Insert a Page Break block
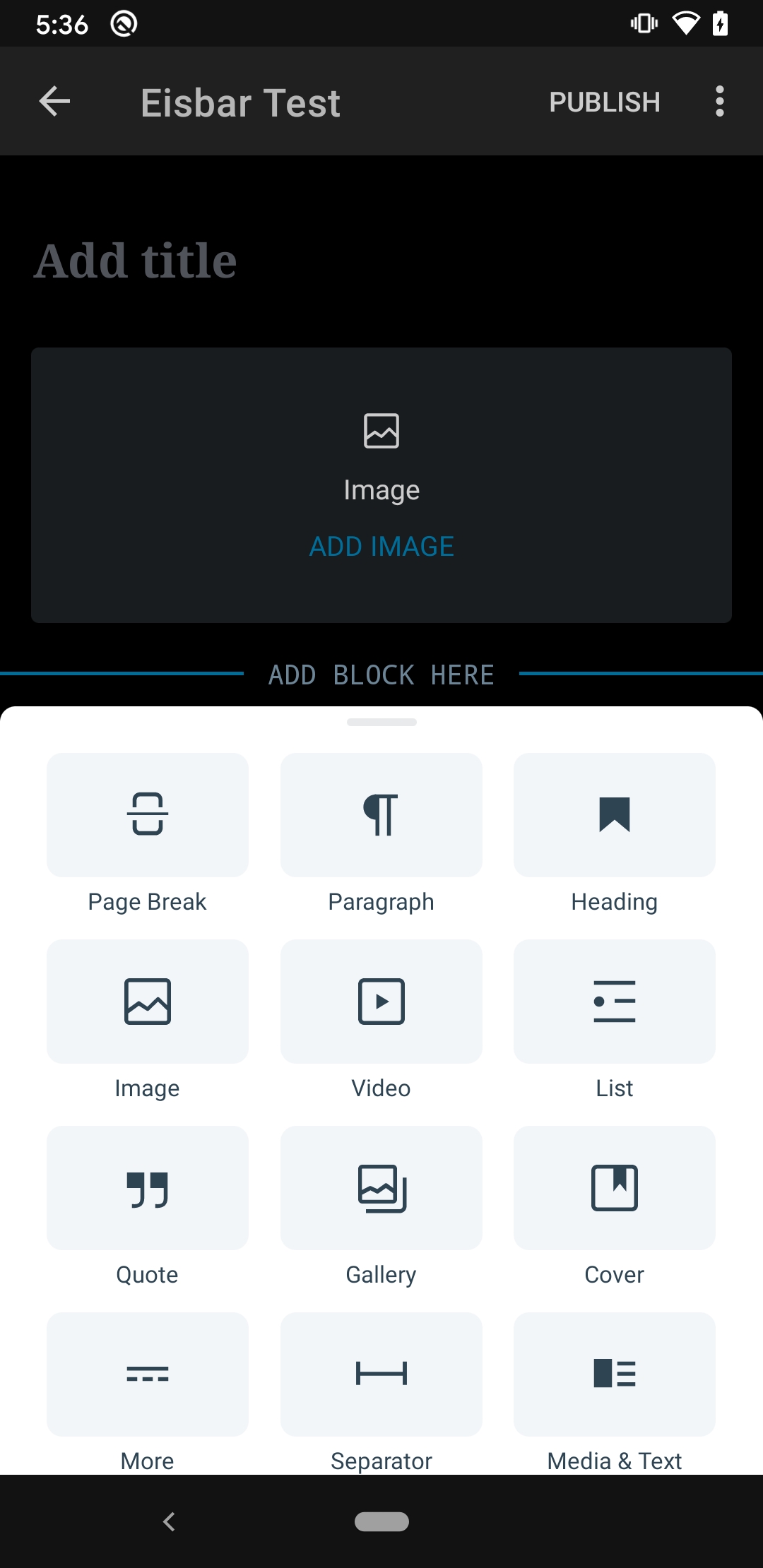This screenshot has height=1568, width=763. 148,816
